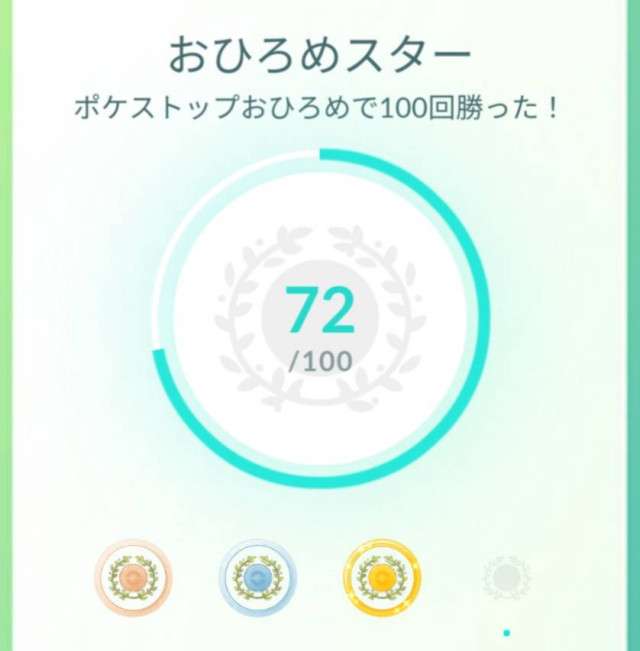Show the greyed-out platinum medal tier
640x651 pixels.
(505, 577)
